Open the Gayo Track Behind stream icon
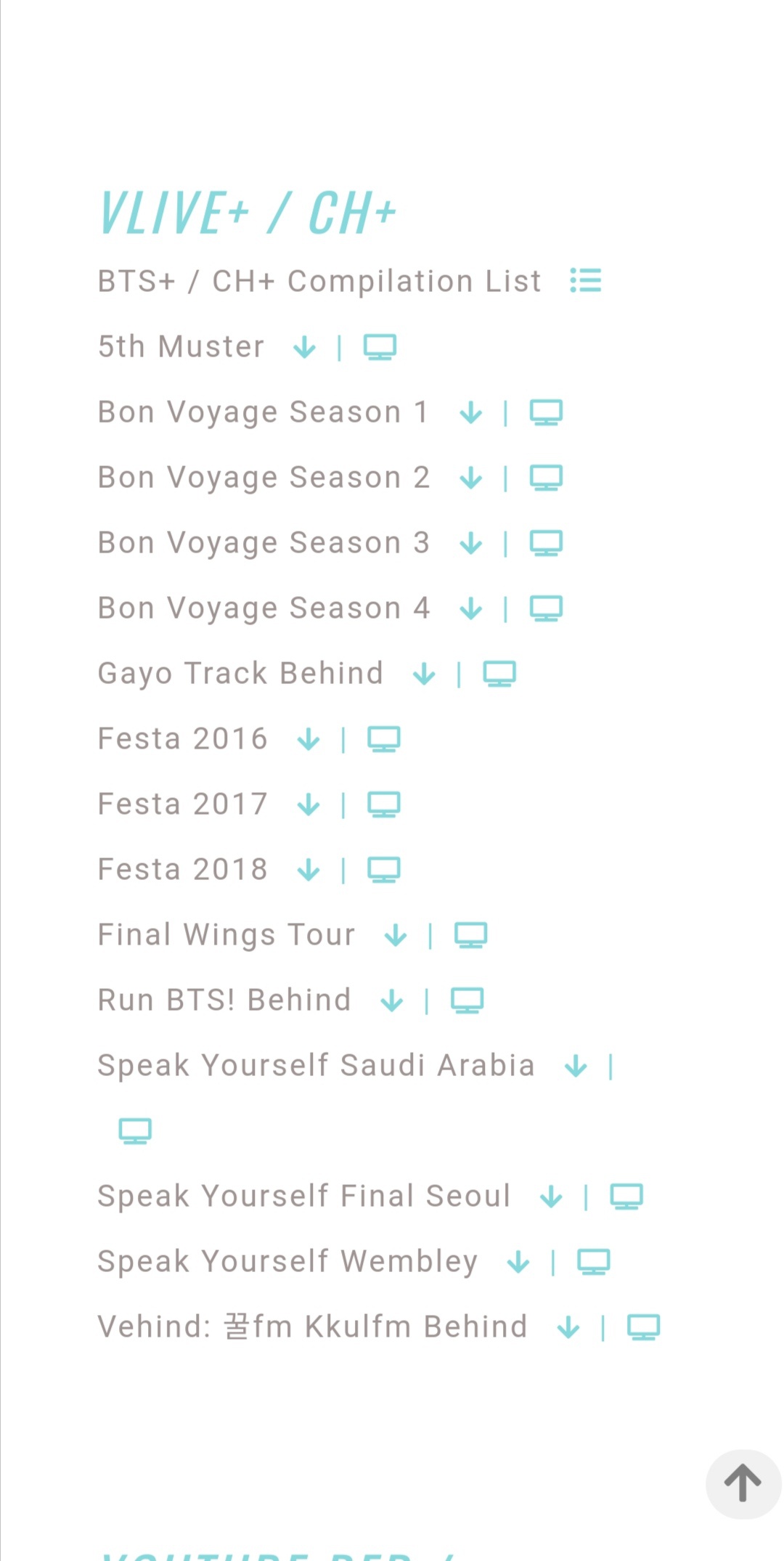784x1561 pixels. 499,674
